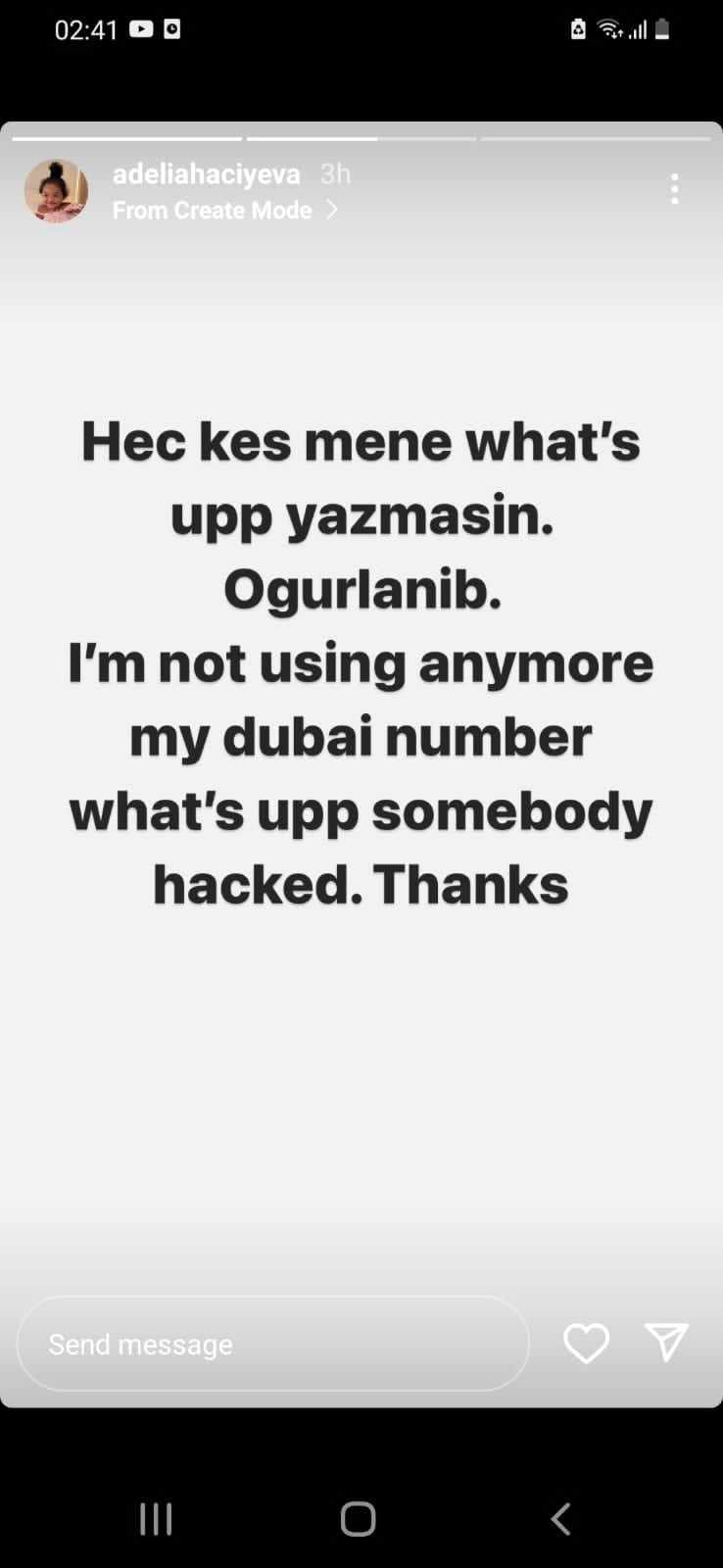Tap the adeliahaciyeva username
The height and width of the screenshot is (1568, 723).
206,174
